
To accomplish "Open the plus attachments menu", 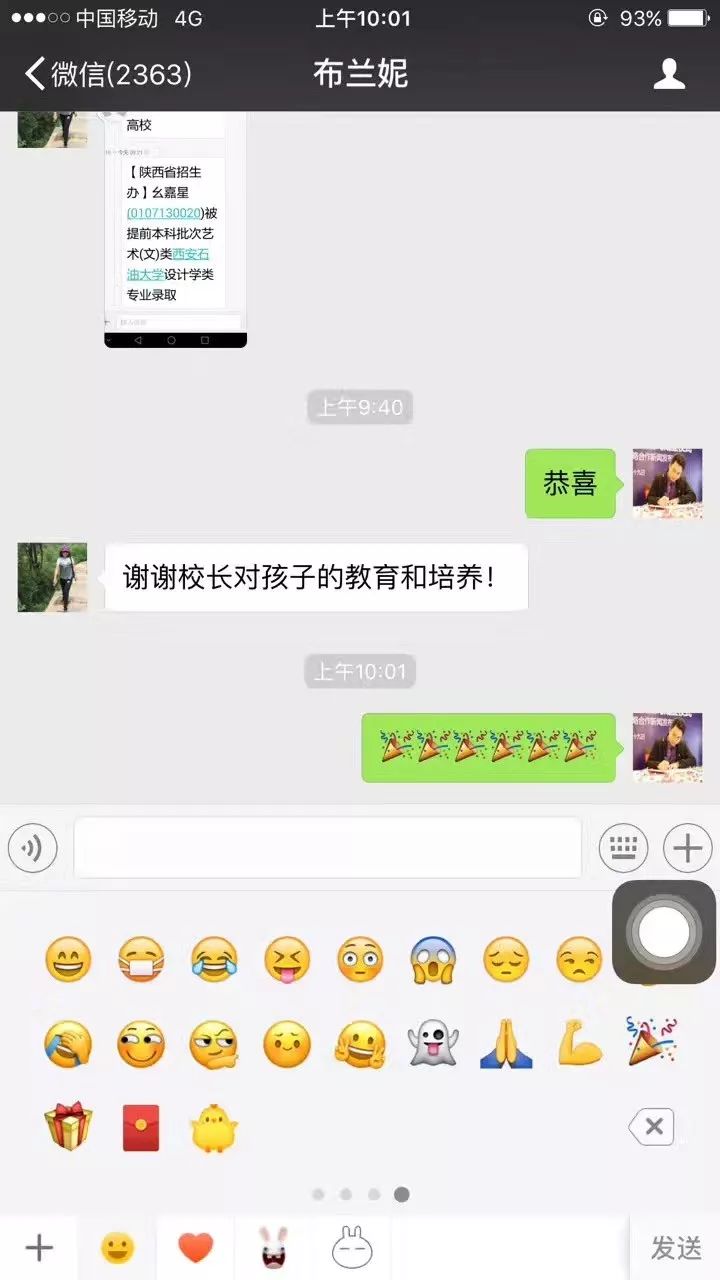I will point(687,849).
